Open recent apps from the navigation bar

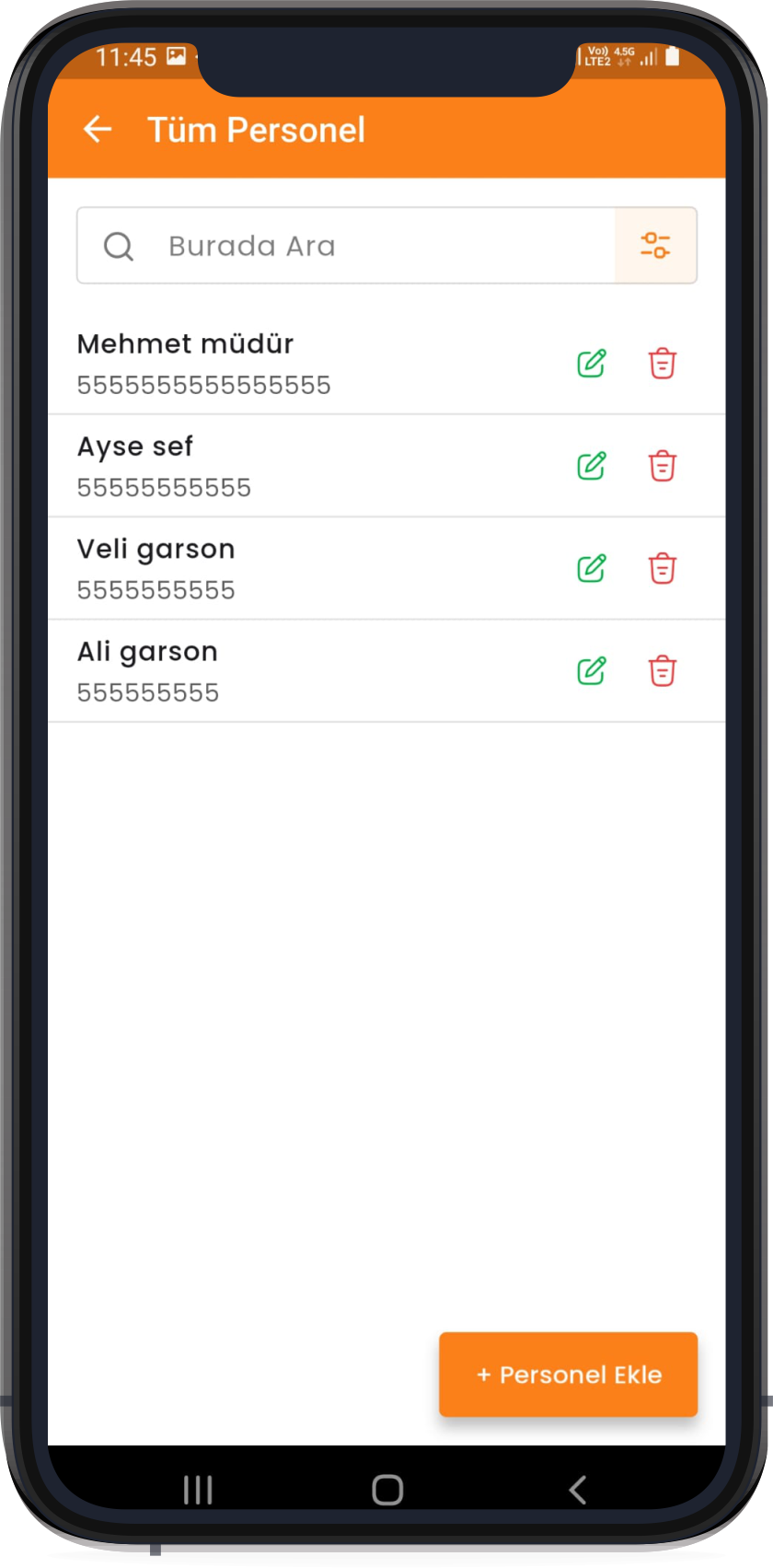click(198, 1490)
